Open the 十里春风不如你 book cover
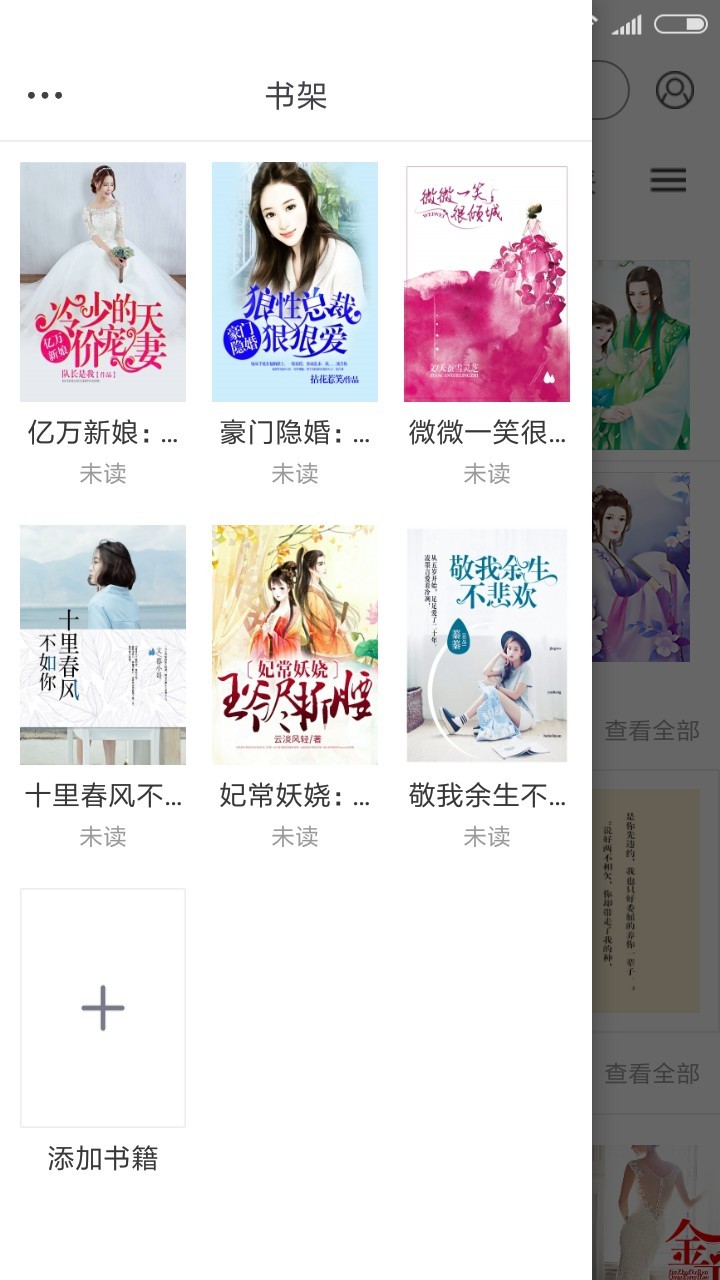This screenshot has height=1280, width=720. pos(103,645)
